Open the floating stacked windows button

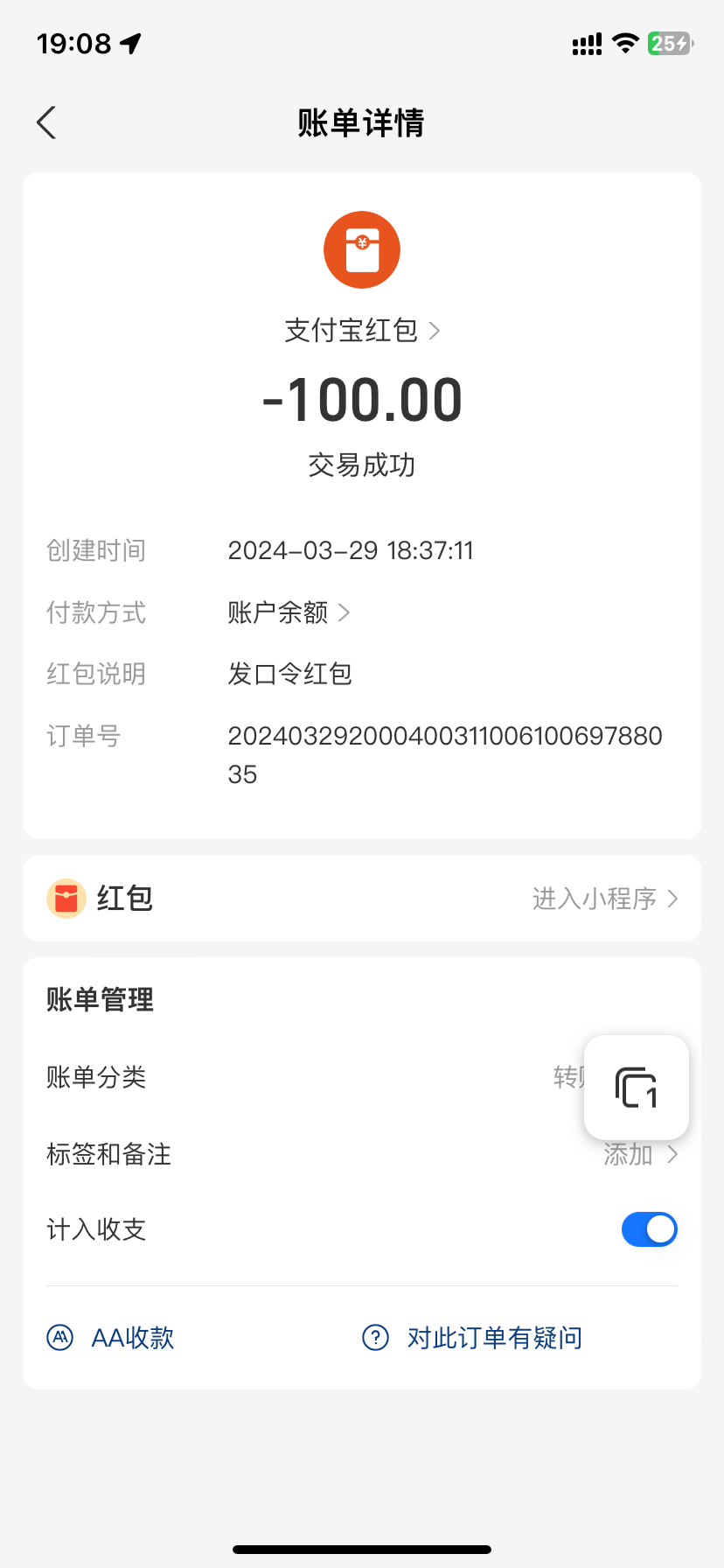637,1088
